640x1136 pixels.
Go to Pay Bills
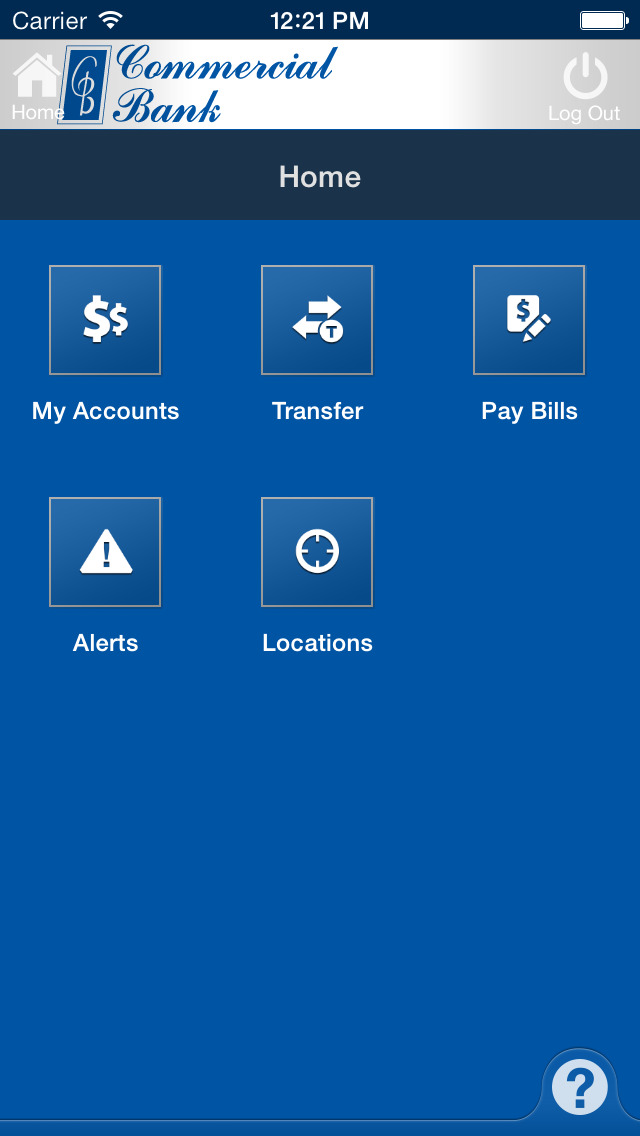529,320
